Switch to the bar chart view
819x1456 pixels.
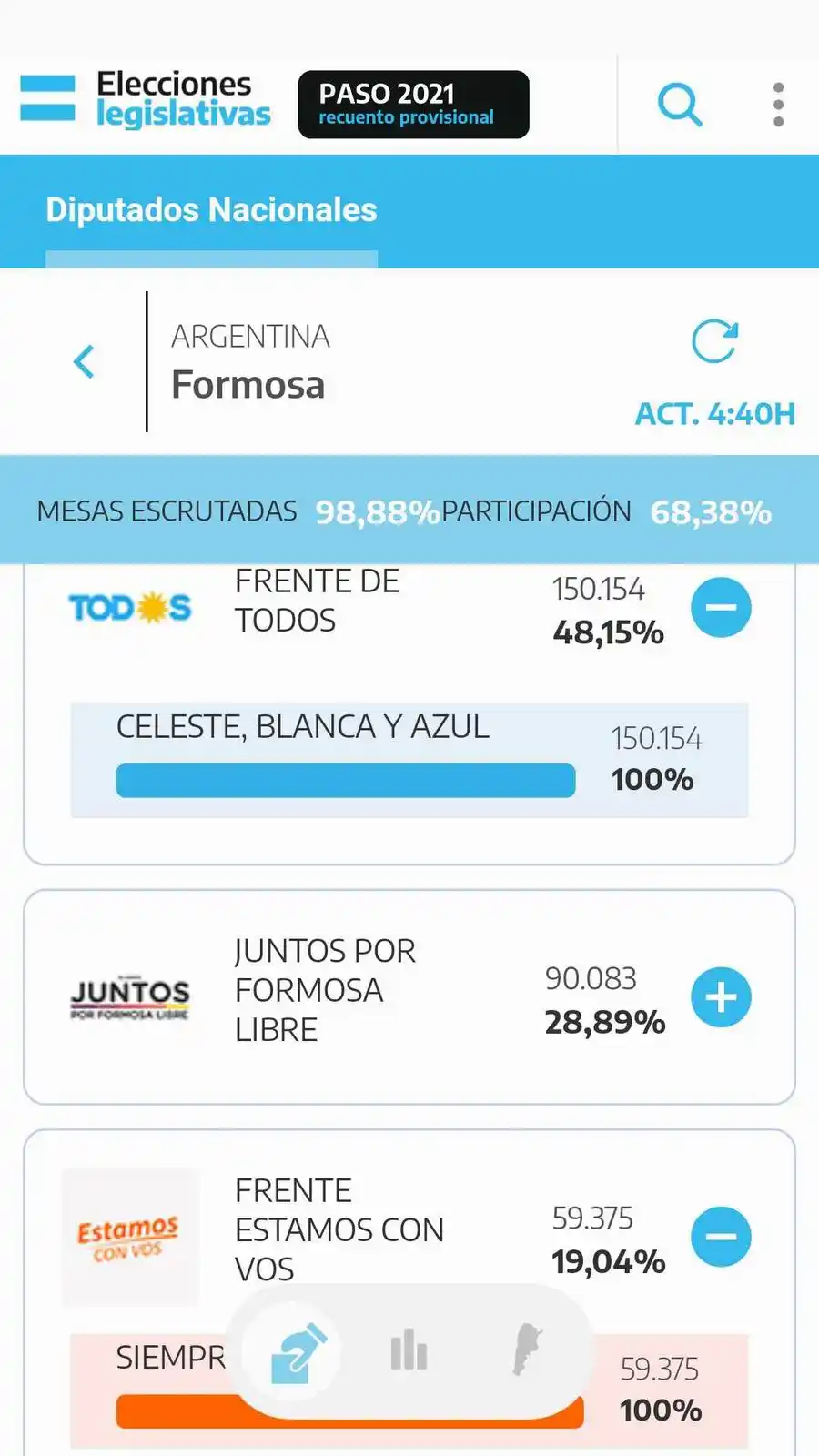tap(409, 1350)
